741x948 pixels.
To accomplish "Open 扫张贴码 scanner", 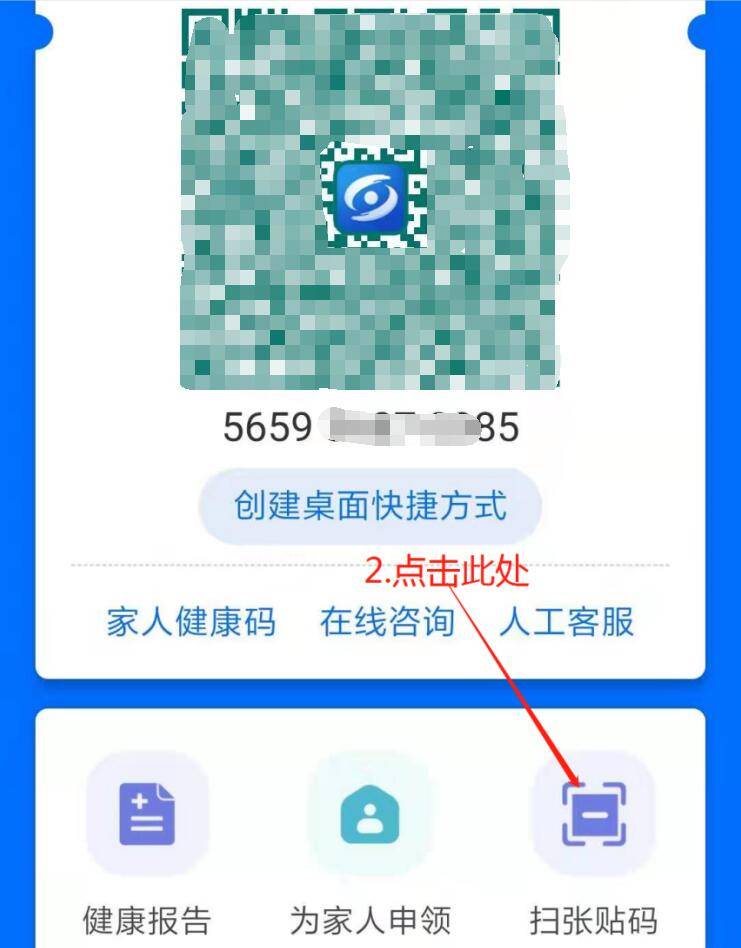I will pos(593,815).
